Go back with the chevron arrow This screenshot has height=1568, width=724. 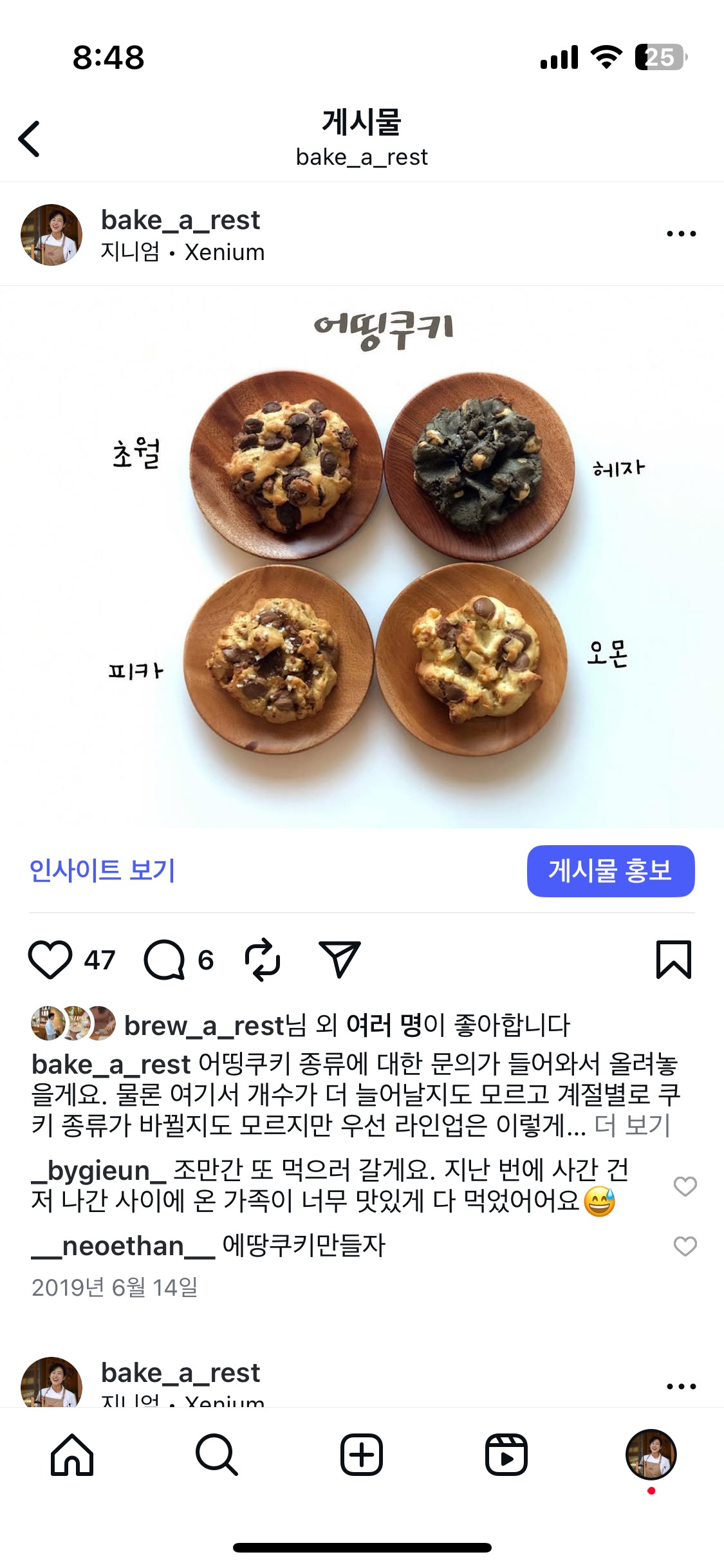[x=29, y=137]
